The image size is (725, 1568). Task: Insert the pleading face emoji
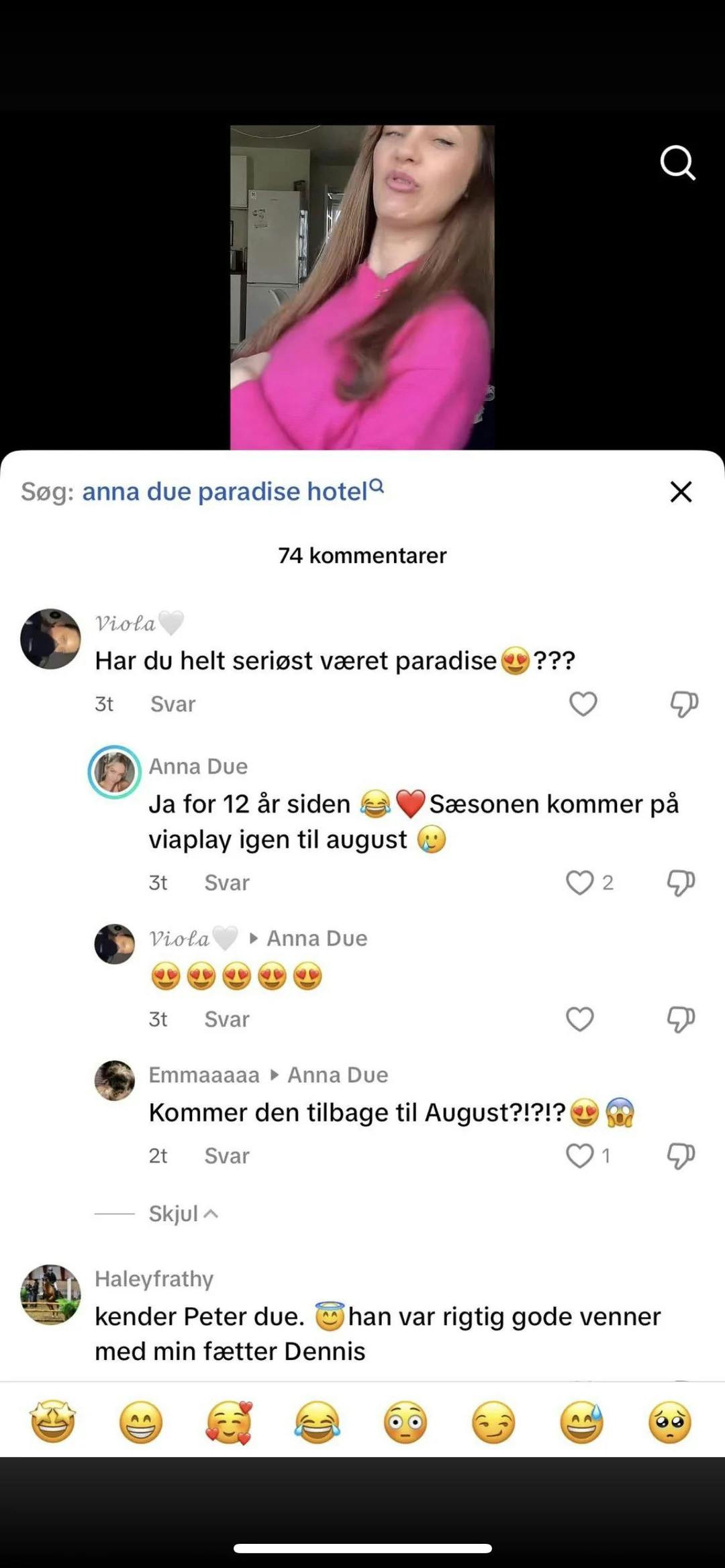click(670, 1422)
